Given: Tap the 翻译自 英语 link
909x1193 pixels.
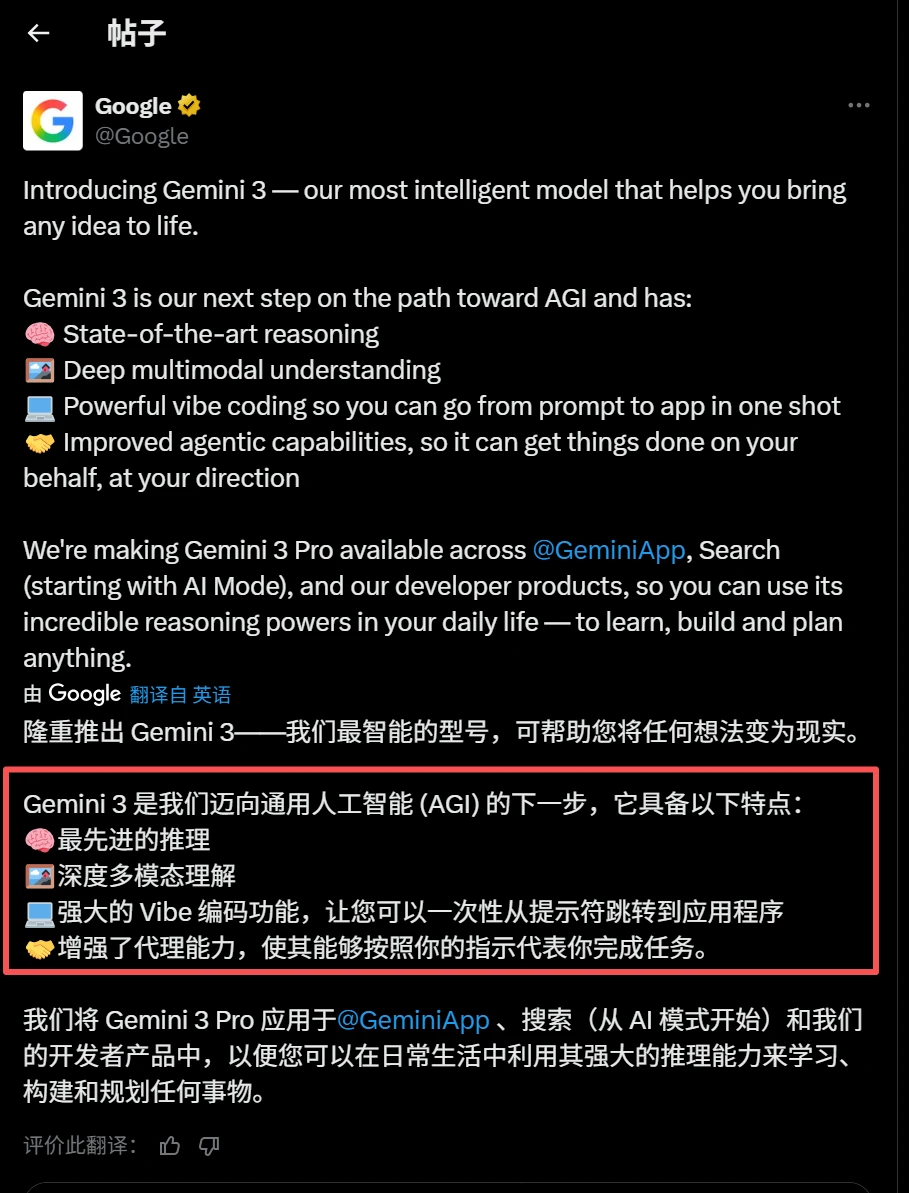Looking at the screenshot, I should 180,694.
